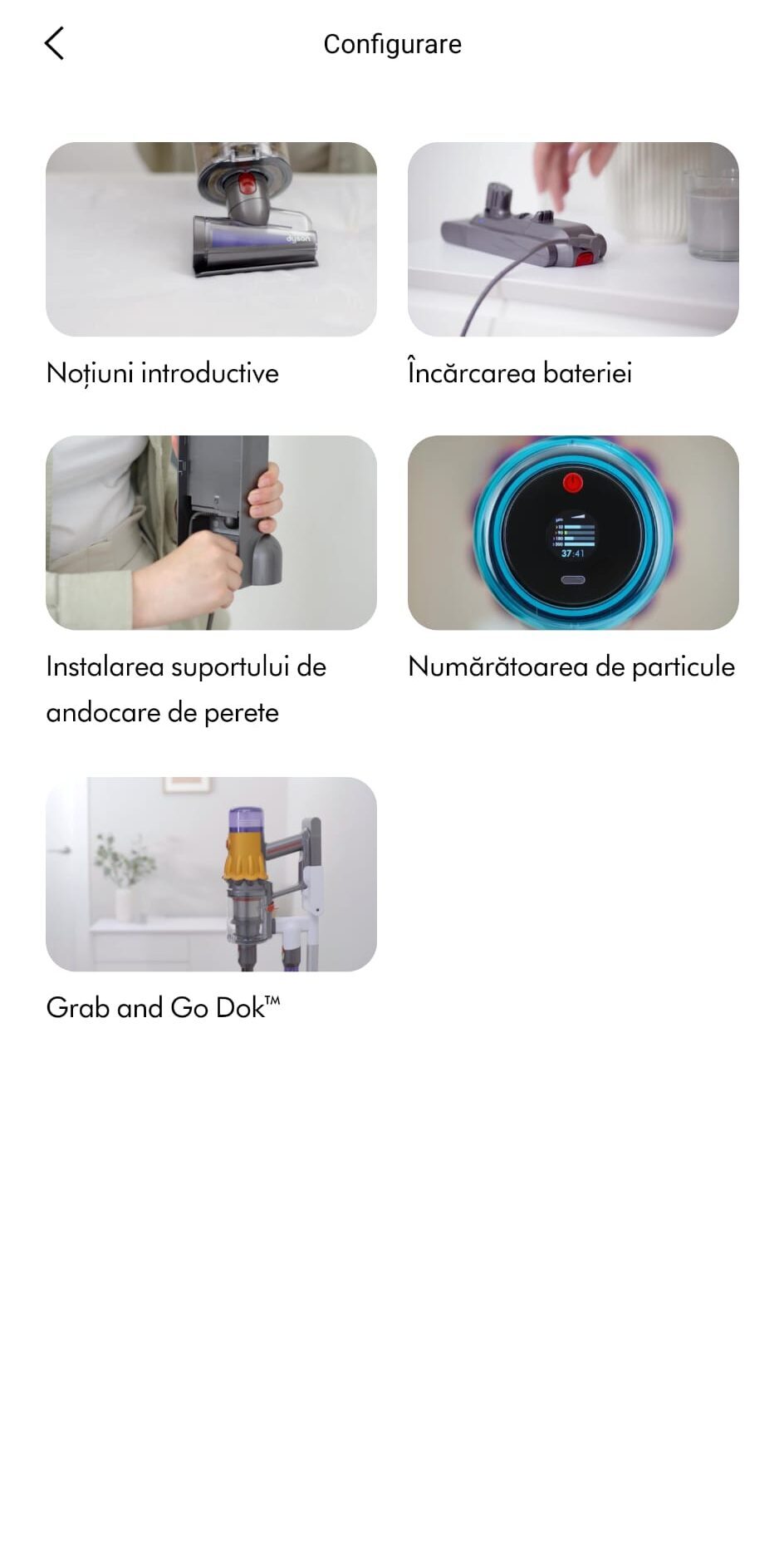This screenshot has width=784, height=1559.
Task: Open the Numărătoarea de particule guide
Action: coord(573,533)
